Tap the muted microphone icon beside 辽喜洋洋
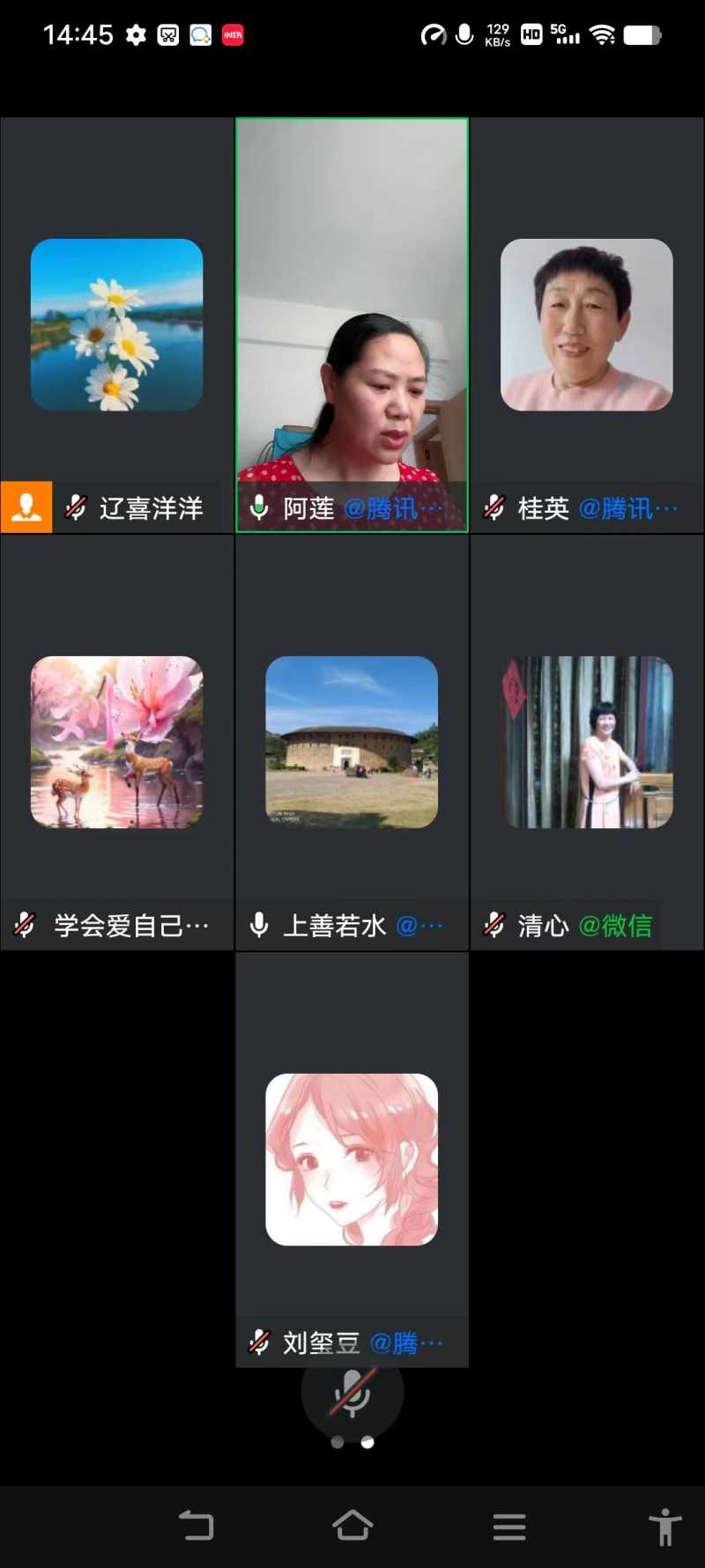Image resolution: width=705 pixels, height=1568 pixels. (75, 507)
